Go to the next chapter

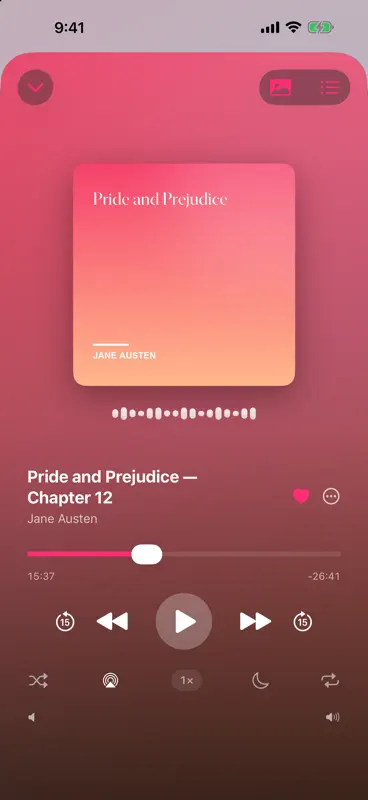255,621
